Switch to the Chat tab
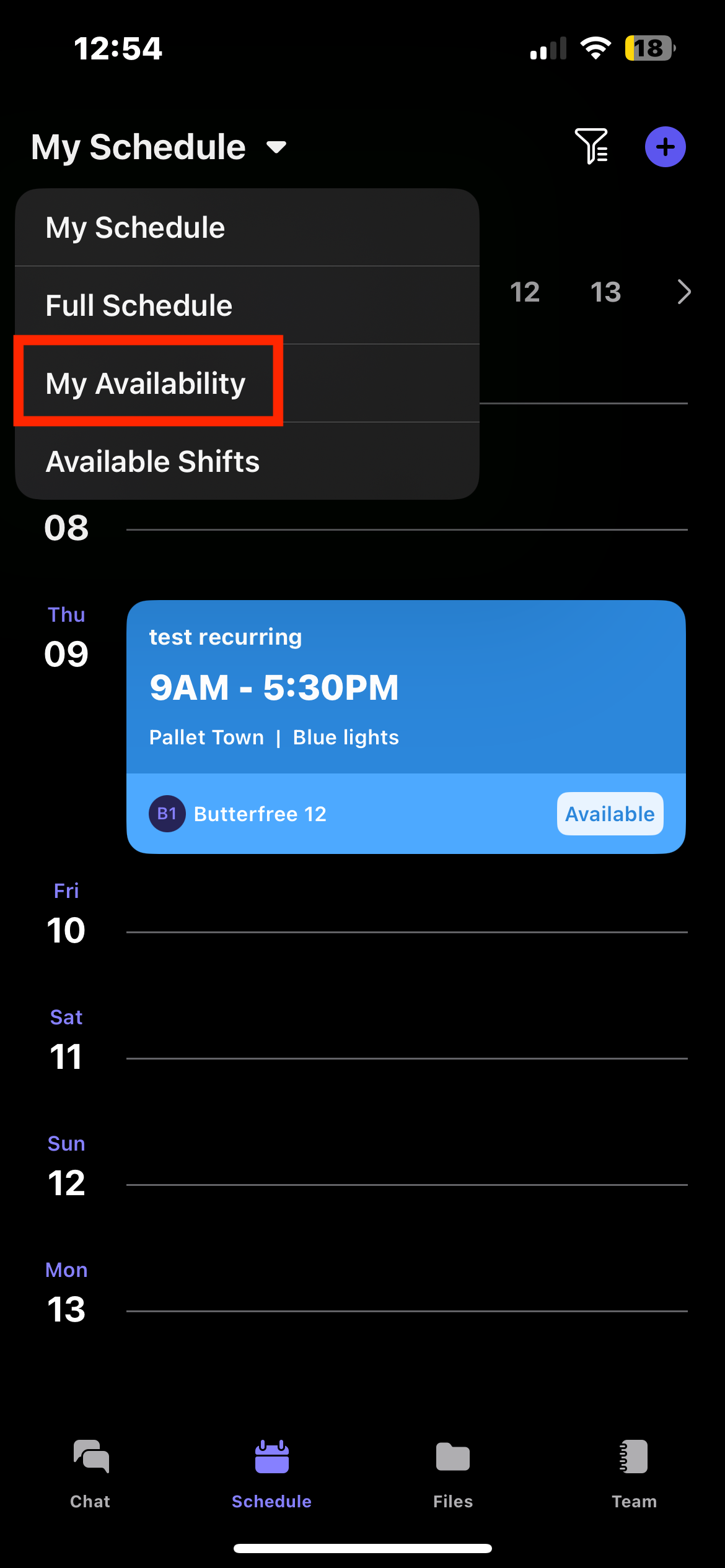Screen dimensions: 725x1568 [90, 1474]
